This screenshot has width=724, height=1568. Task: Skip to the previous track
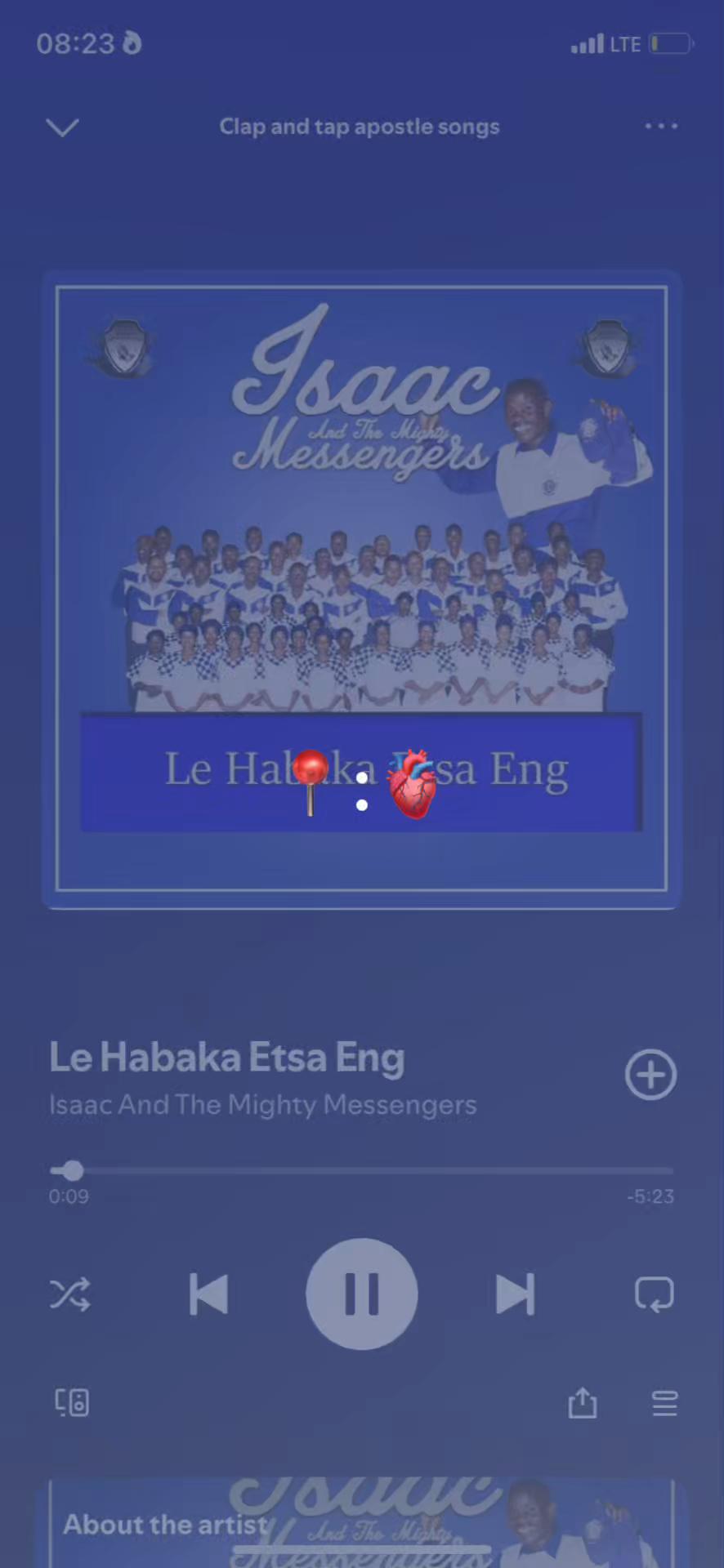pyautogui.click(x=208, y=1294)
